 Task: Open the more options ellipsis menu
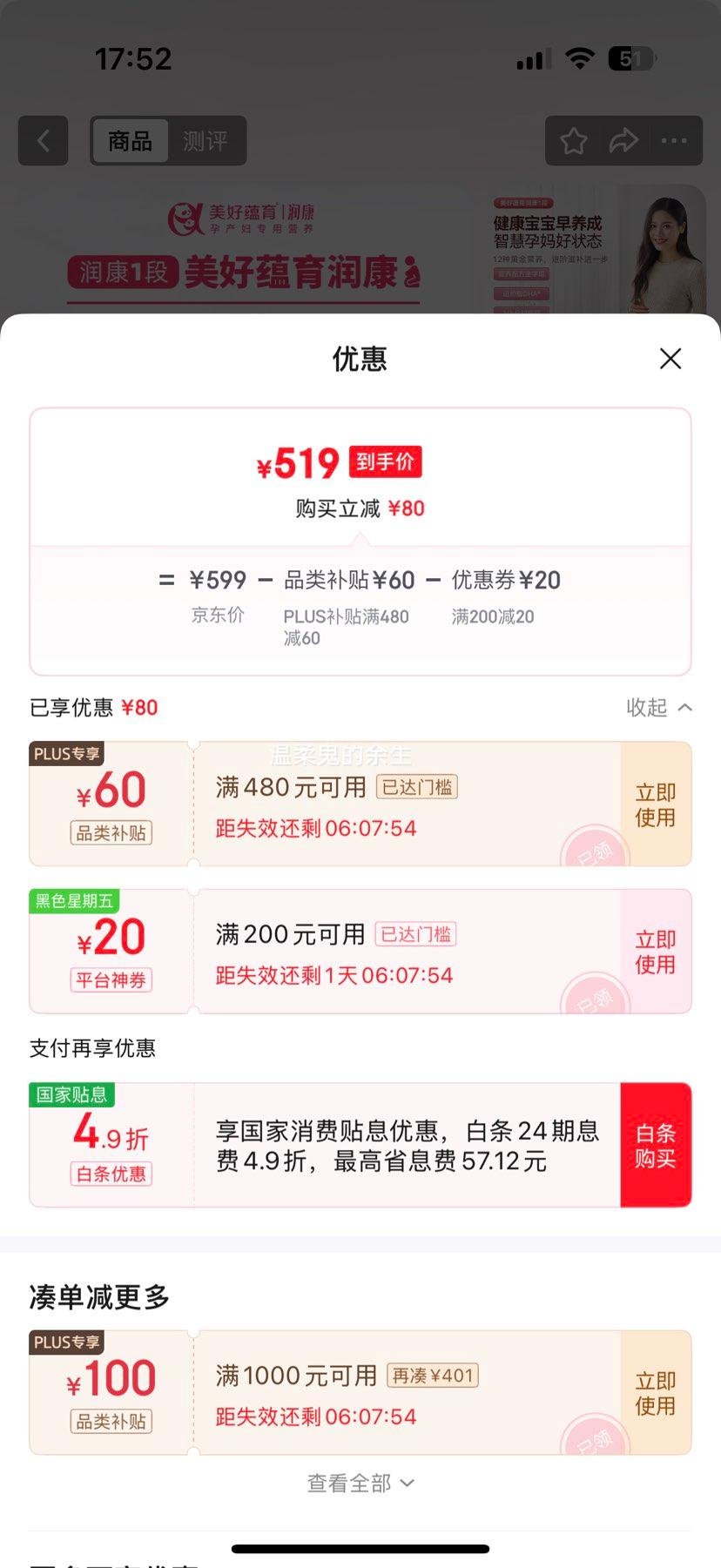point(674,140)
